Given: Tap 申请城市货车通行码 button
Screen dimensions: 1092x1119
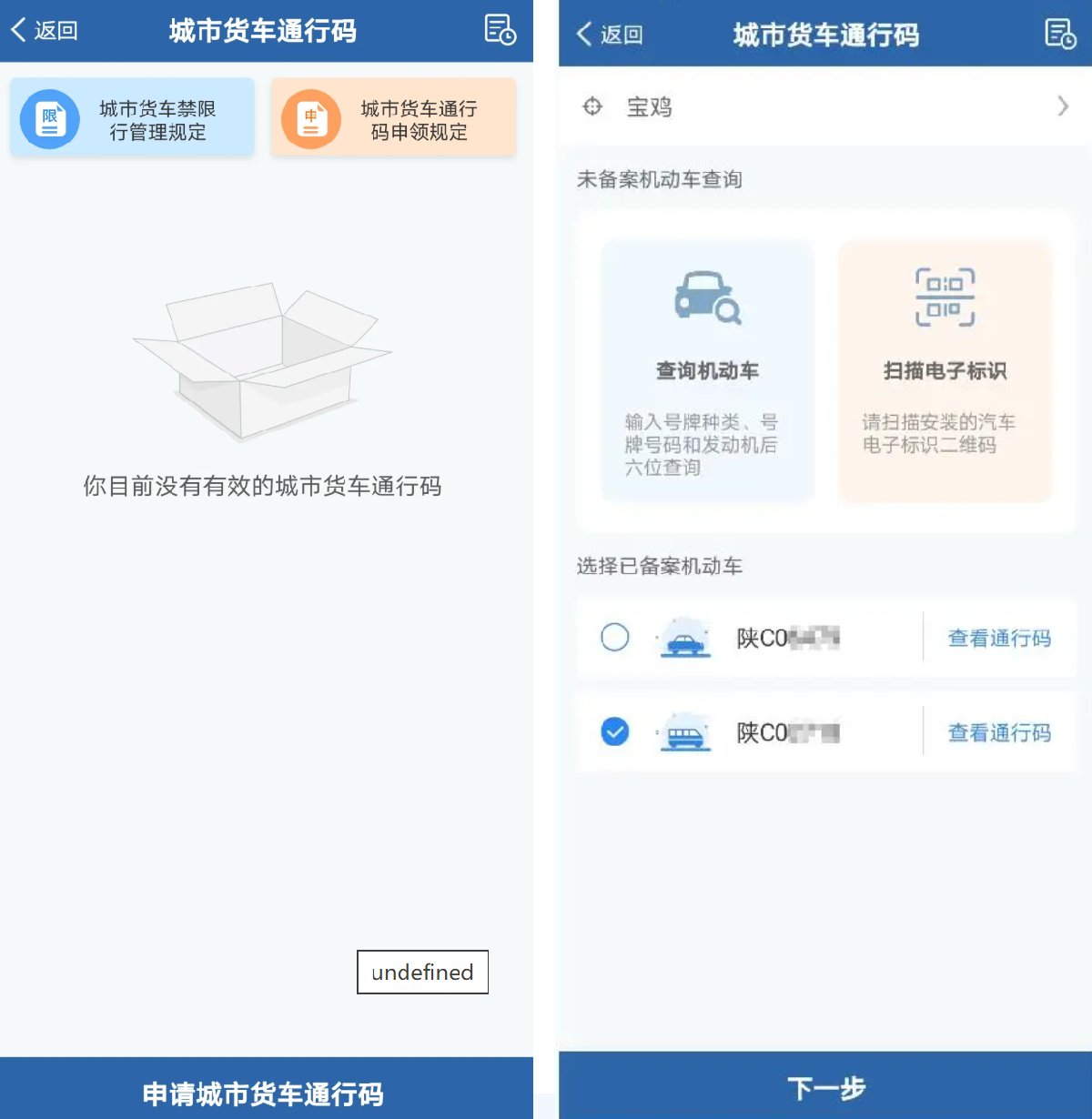Looking at the screenshot, I should [x=264, y=1092].
